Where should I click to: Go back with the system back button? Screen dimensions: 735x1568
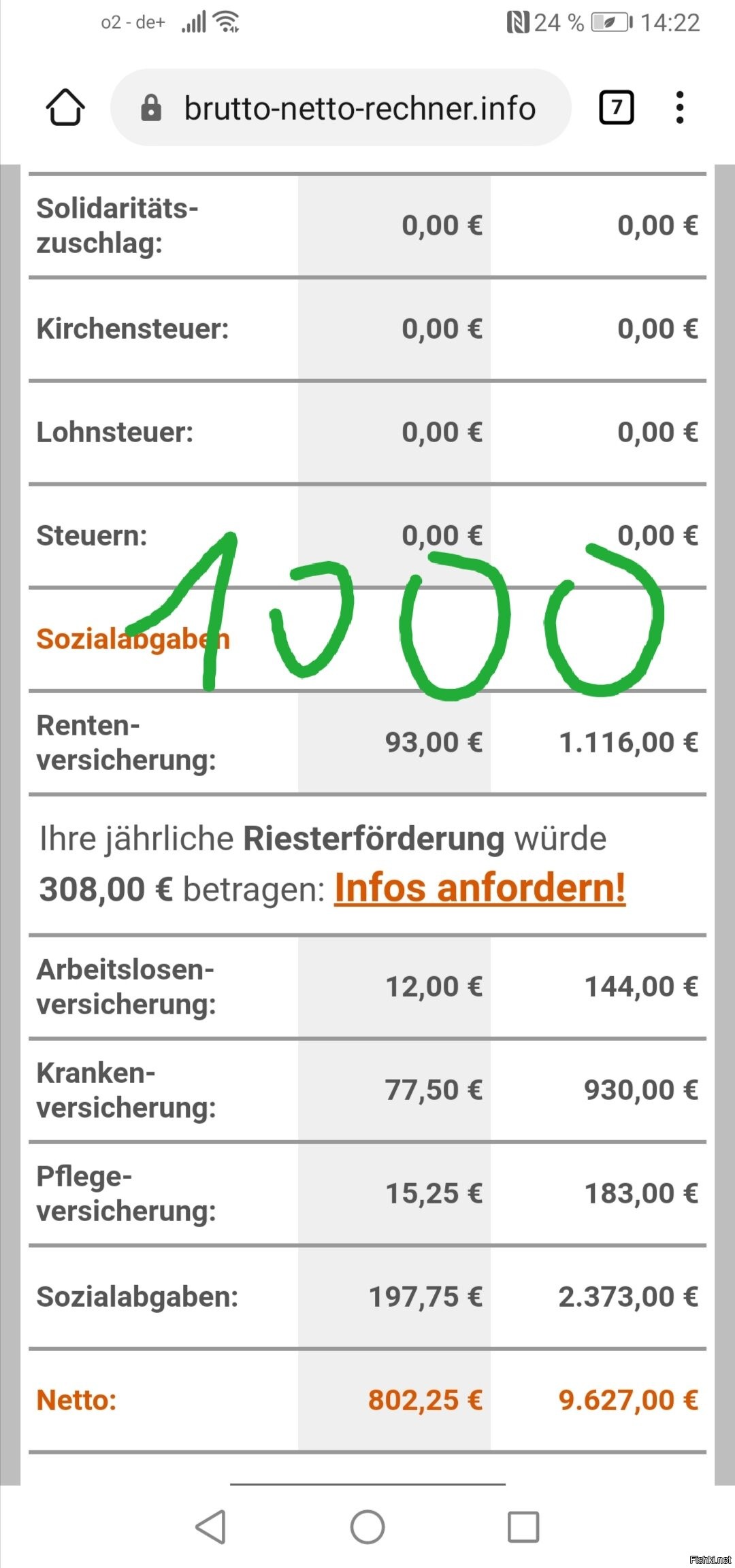tap(211, 1527)
